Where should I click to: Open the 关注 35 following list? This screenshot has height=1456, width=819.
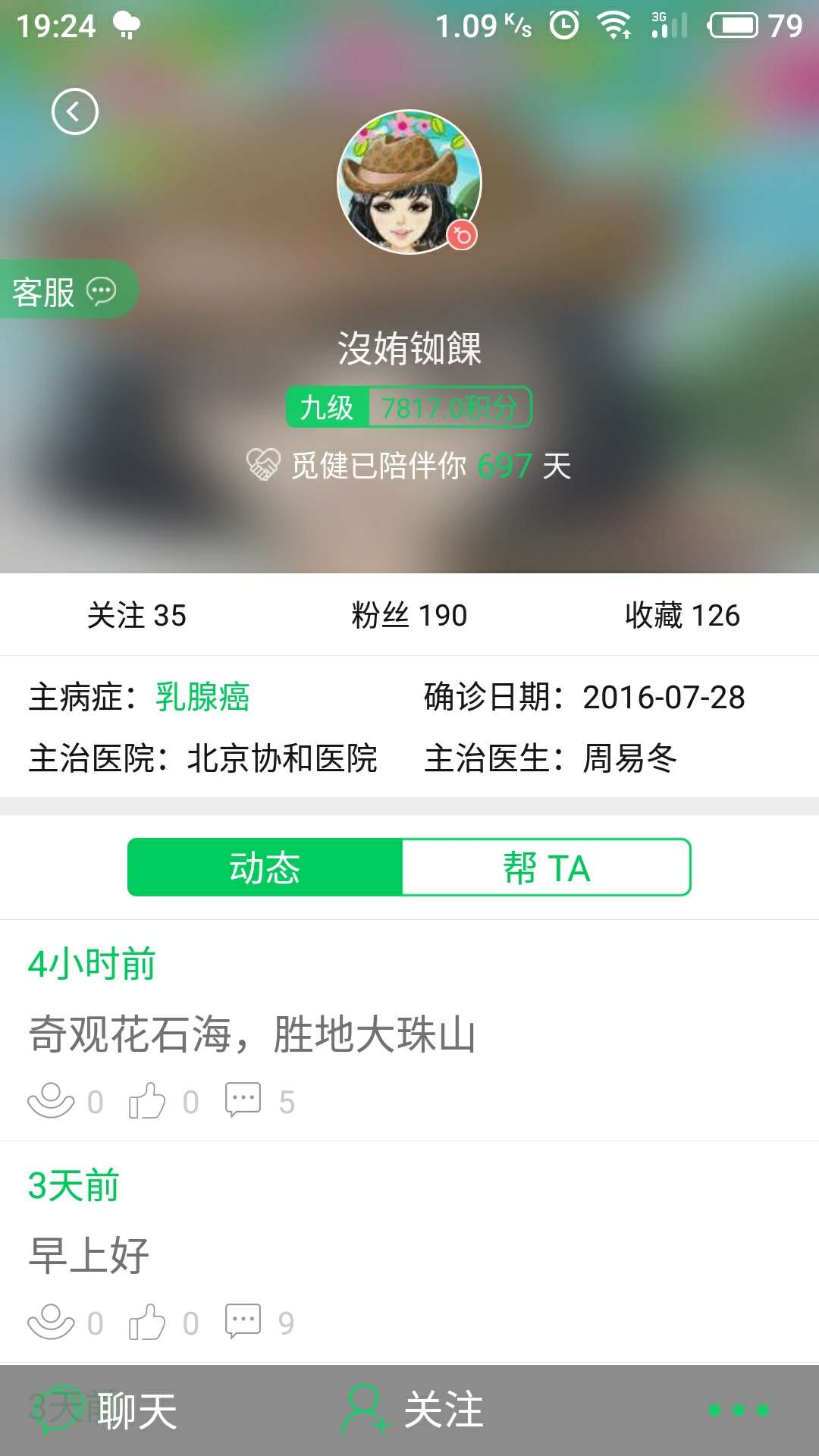pos(138,616)
